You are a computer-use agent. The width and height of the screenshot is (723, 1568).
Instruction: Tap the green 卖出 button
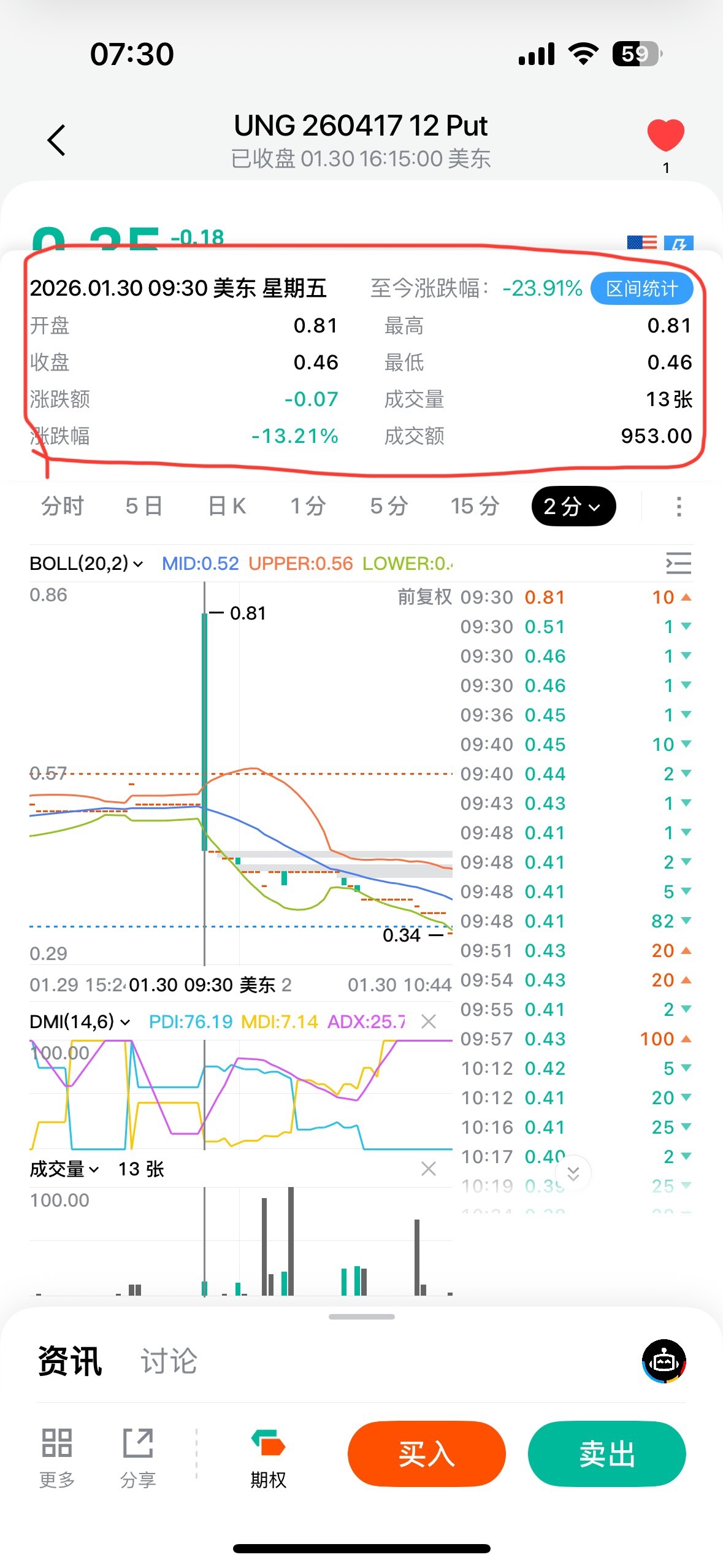point(606,1453)
